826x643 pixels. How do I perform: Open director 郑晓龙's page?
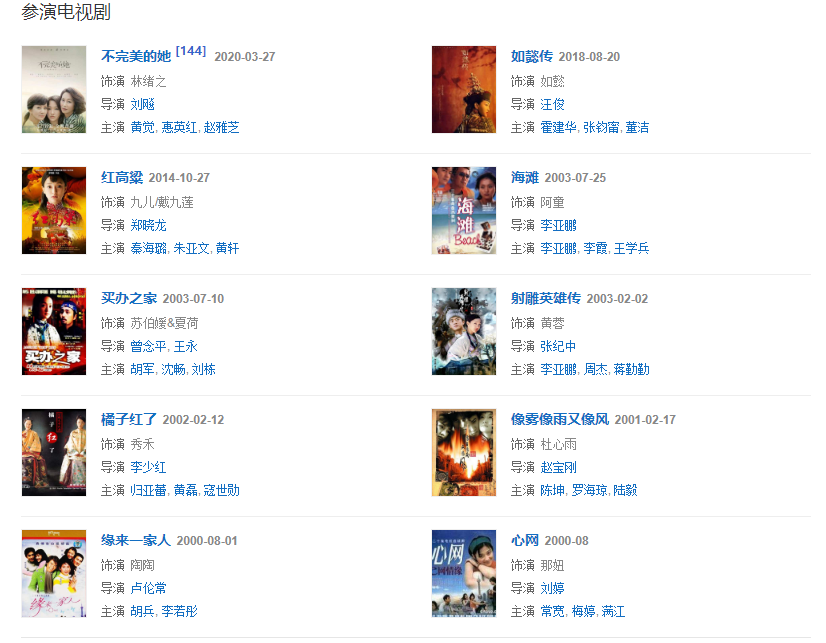[148, 225]
